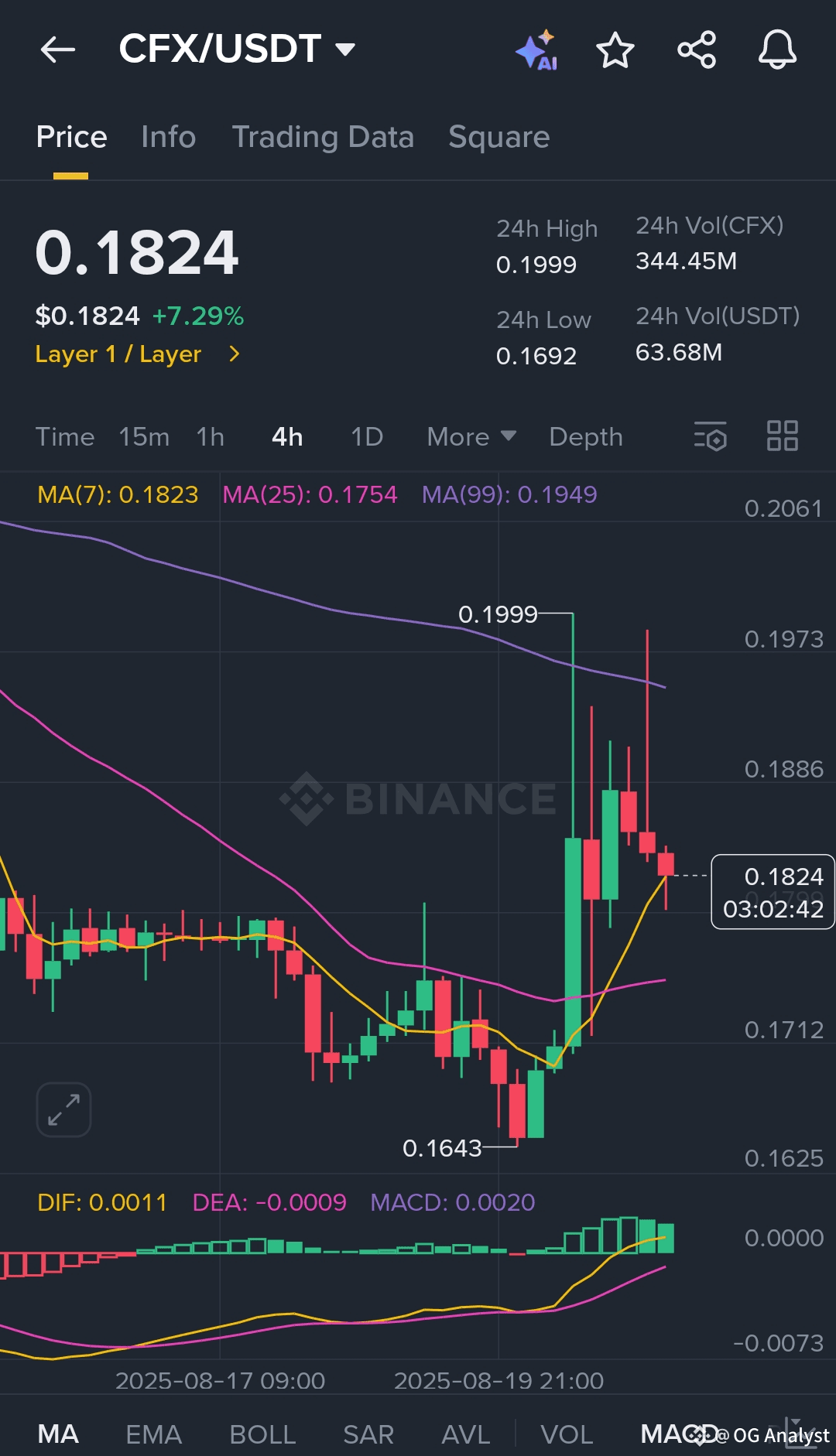836x1456 pixels.
Task: Switch to the Trading Data tab
Action: pyautogui.click(x=323, y=137)
